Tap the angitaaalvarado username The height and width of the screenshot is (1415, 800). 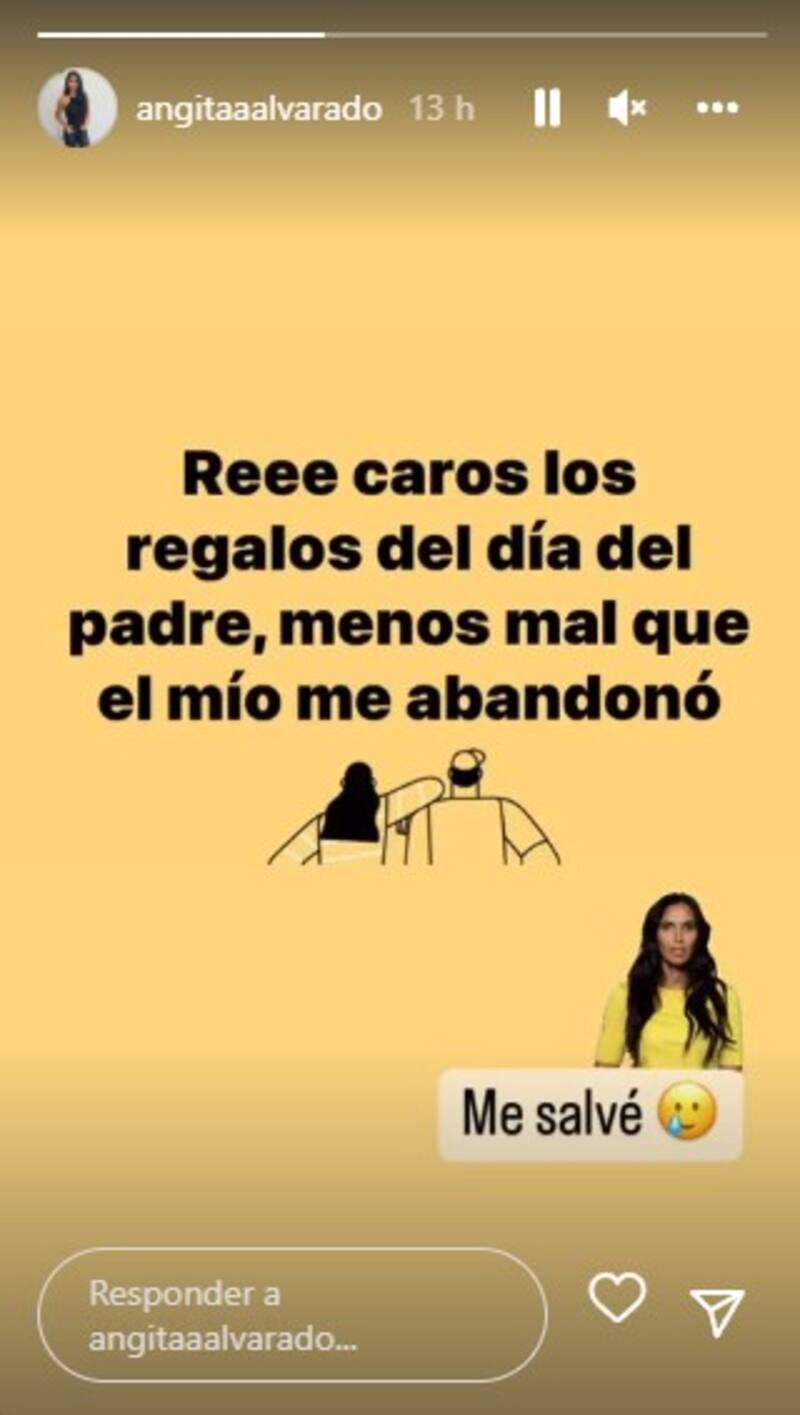tap(259, 108)
